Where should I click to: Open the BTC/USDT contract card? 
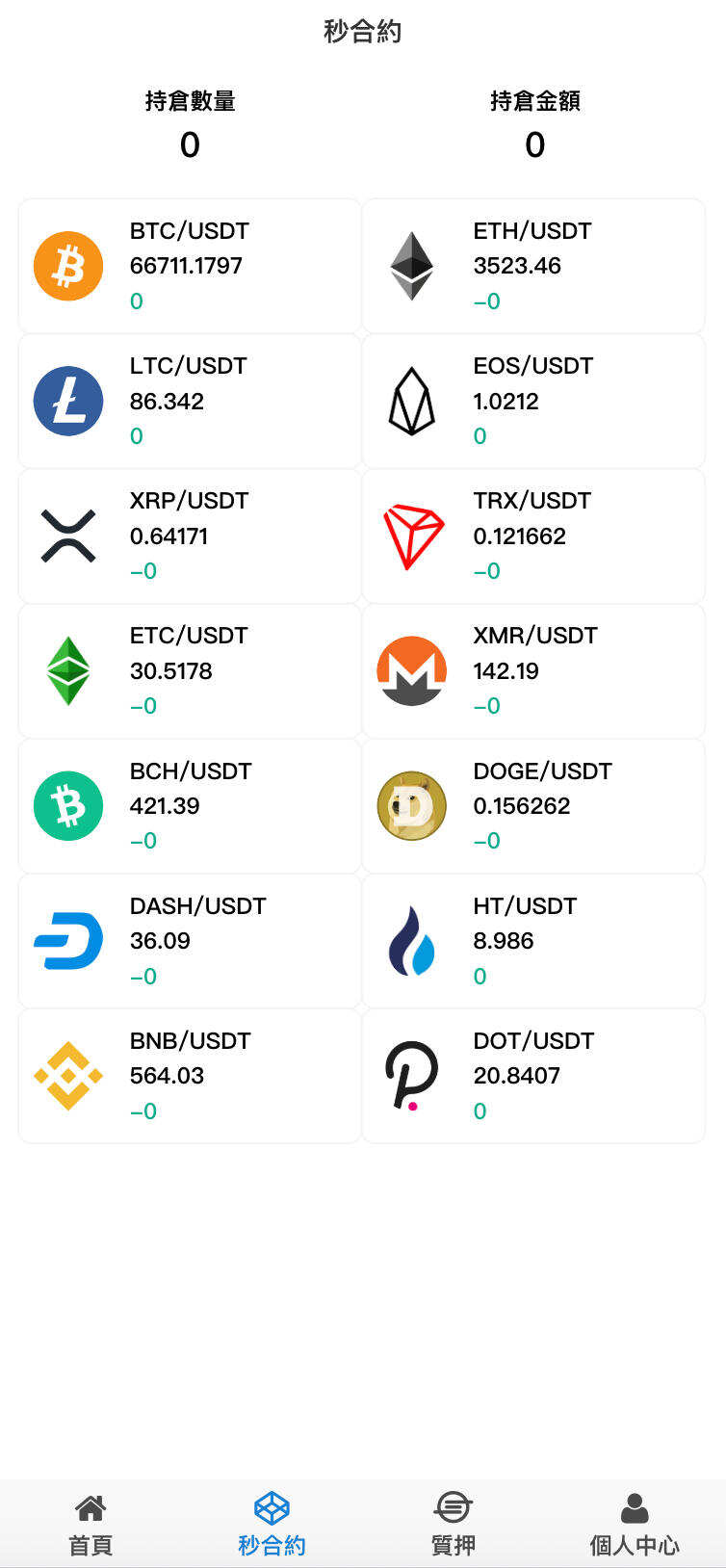(x=190, y=266)
